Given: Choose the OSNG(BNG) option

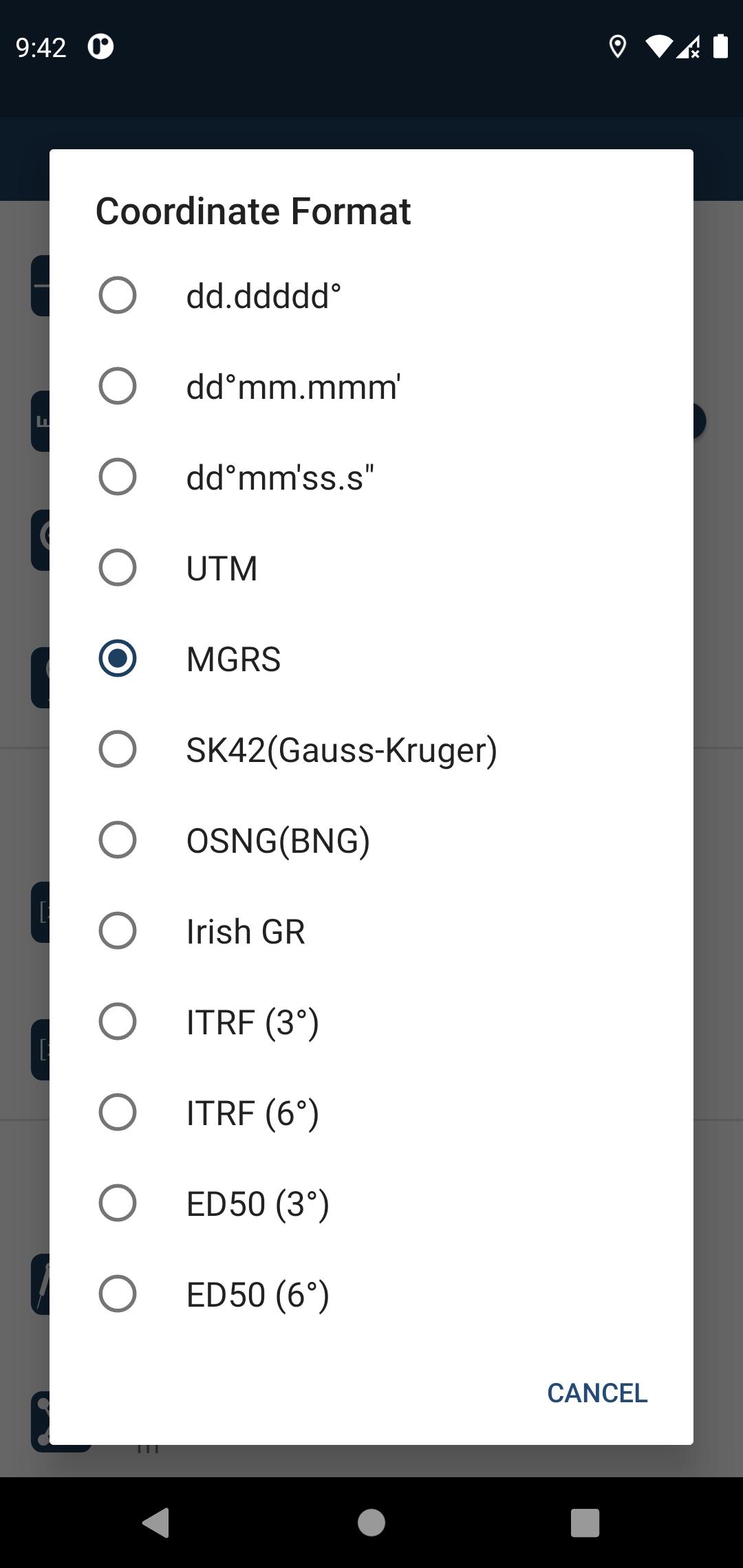Looking at the screenshot, I should tap(371, 840).
